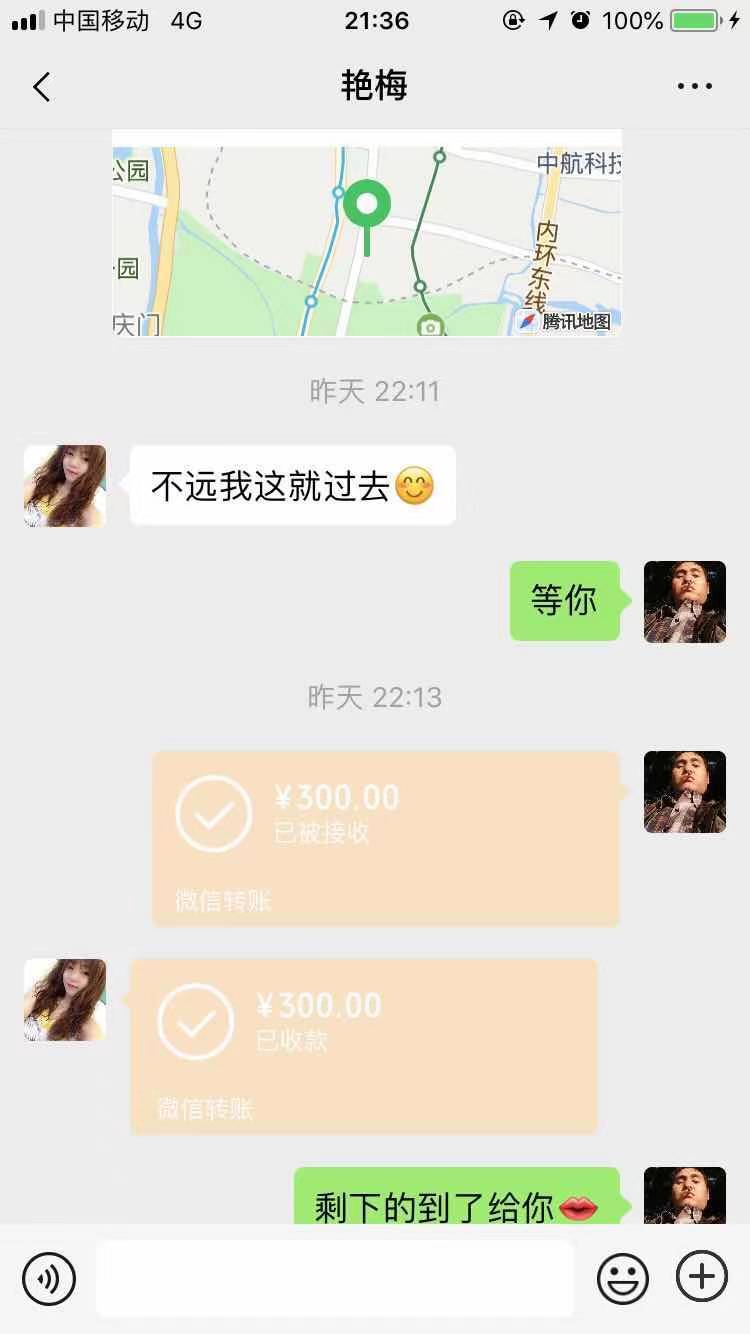Open the sent ¥300.00 transfer marked 已被接收
Screen dimensions: 750x1334
tap(386, 838)
